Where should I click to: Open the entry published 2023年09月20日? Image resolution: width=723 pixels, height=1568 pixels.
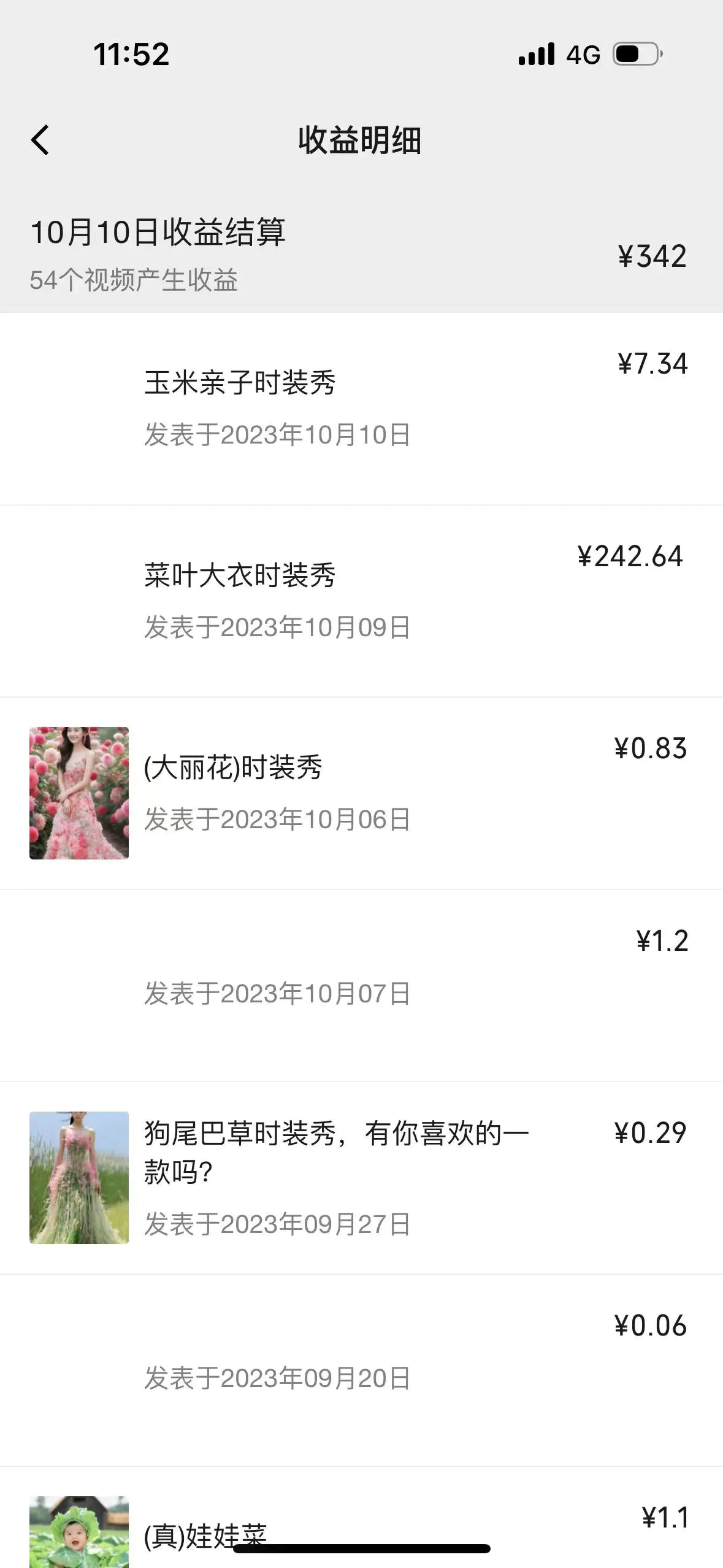click(277, 1378)
